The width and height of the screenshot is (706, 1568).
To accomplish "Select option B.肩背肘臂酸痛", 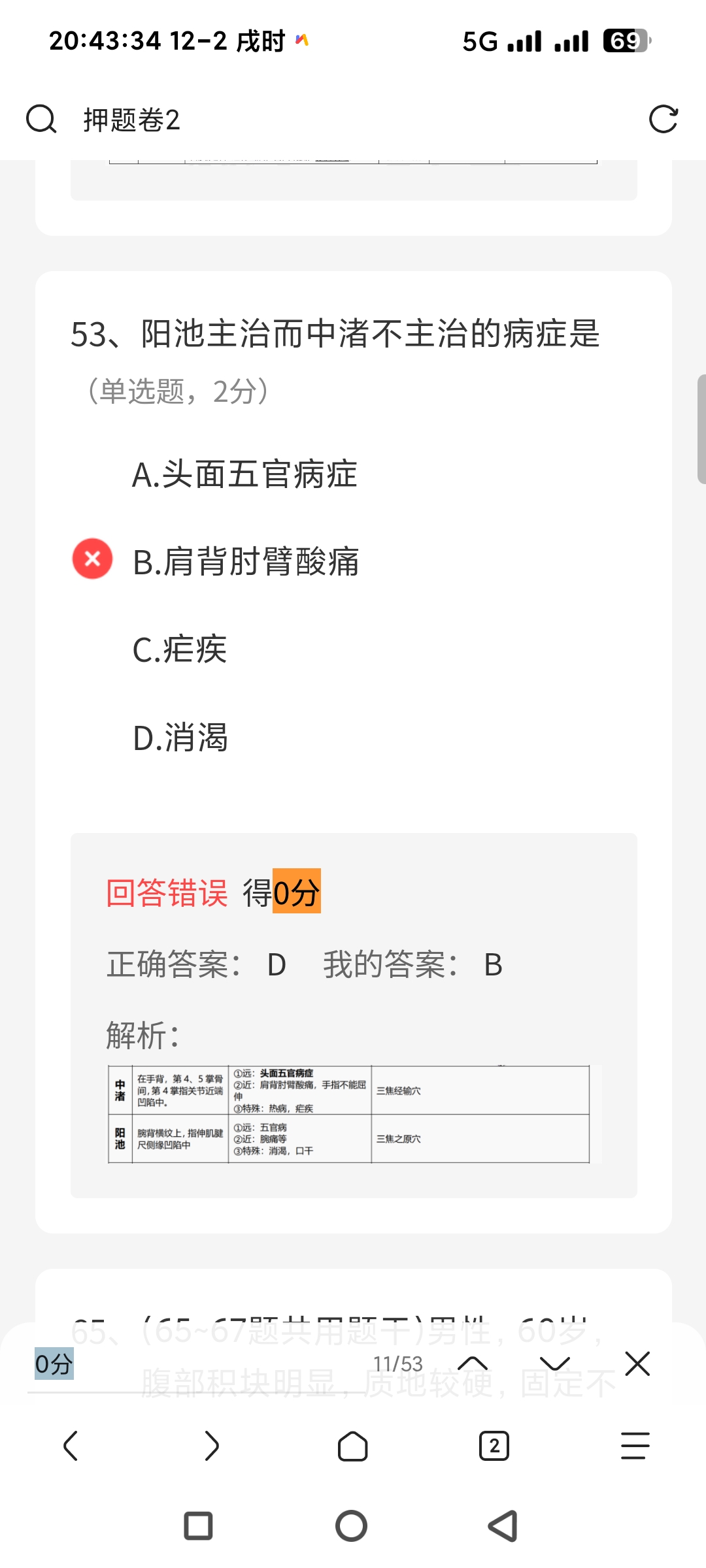I will click(246, 562).
